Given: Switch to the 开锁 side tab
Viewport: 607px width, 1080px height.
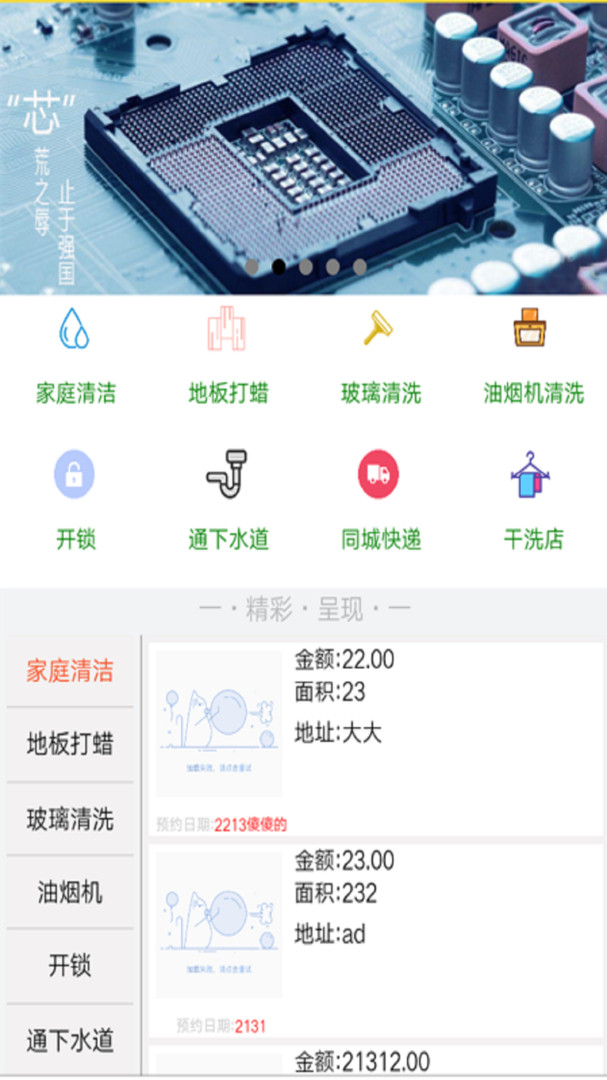Looking at the screenshot, I should tap(70, 966).
